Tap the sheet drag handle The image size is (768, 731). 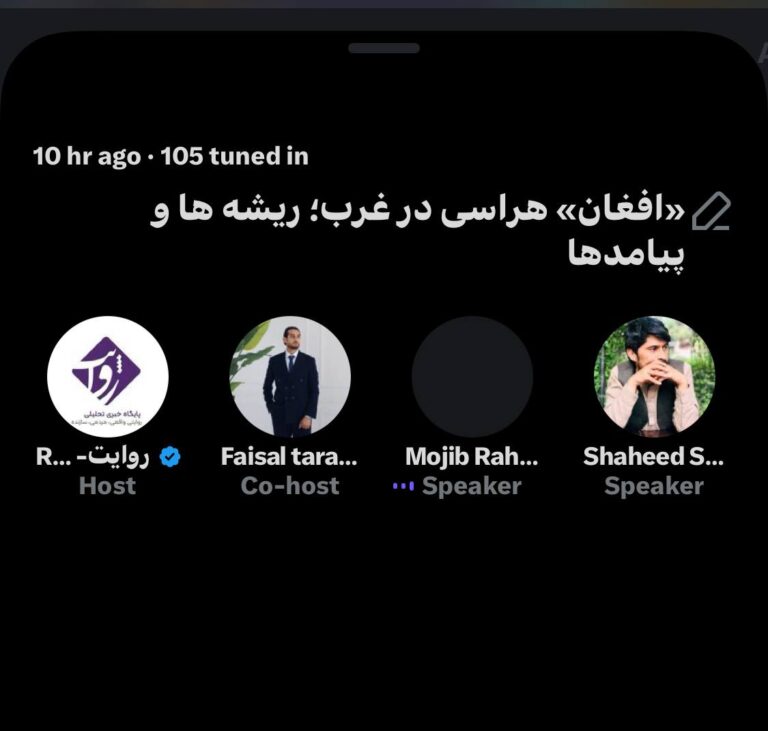click(384, 48)
